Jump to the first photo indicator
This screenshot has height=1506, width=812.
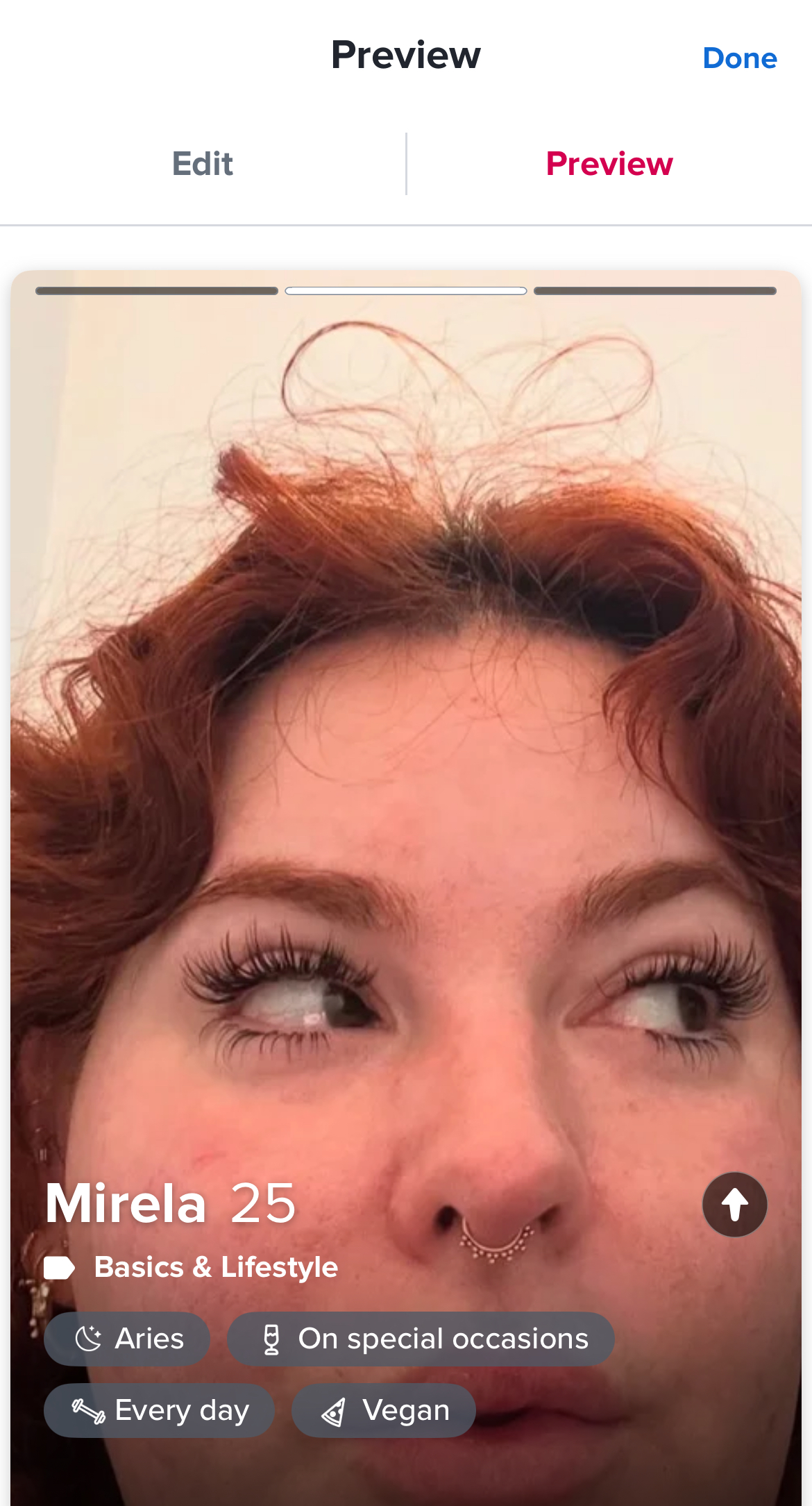(157, 291)
